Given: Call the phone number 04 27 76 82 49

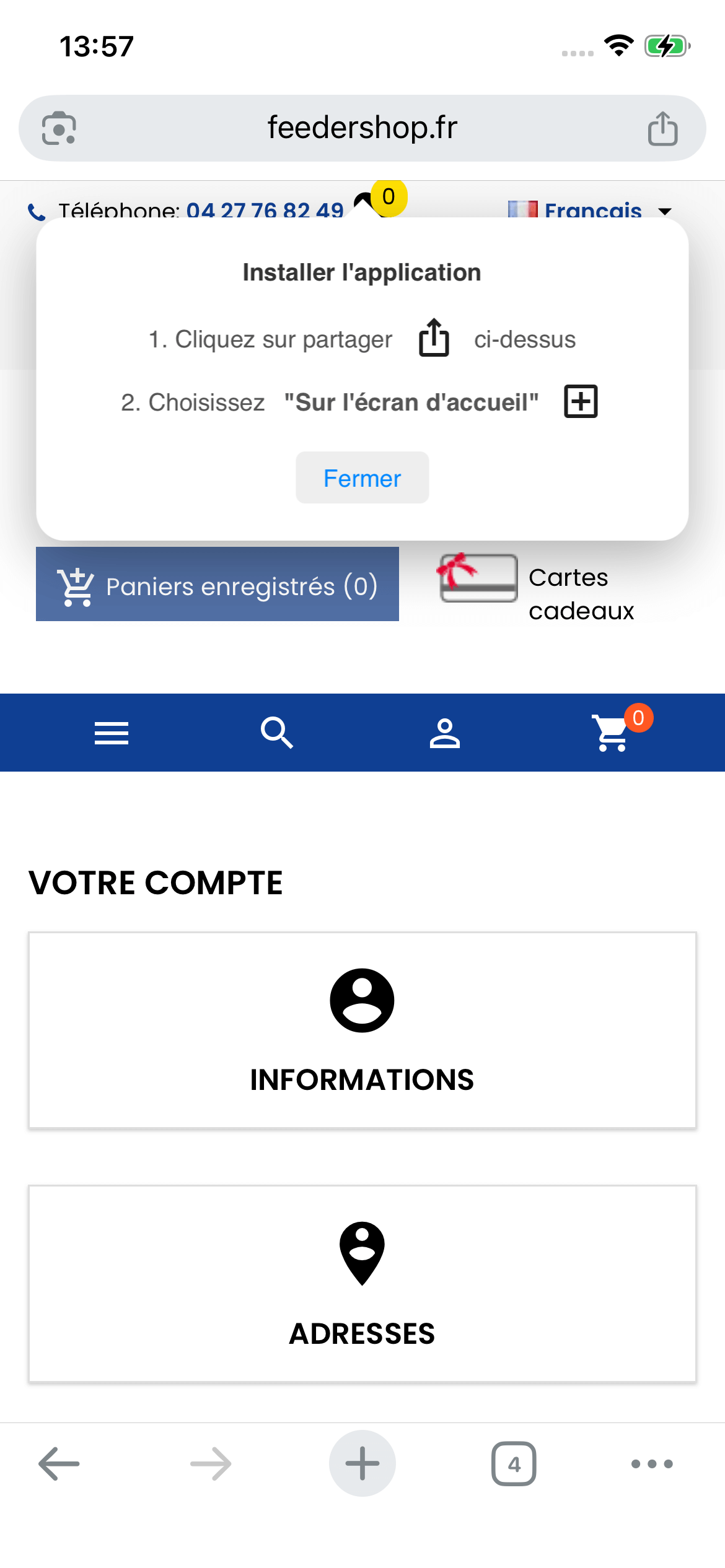Looking at the screenshot, I should 265,210.
